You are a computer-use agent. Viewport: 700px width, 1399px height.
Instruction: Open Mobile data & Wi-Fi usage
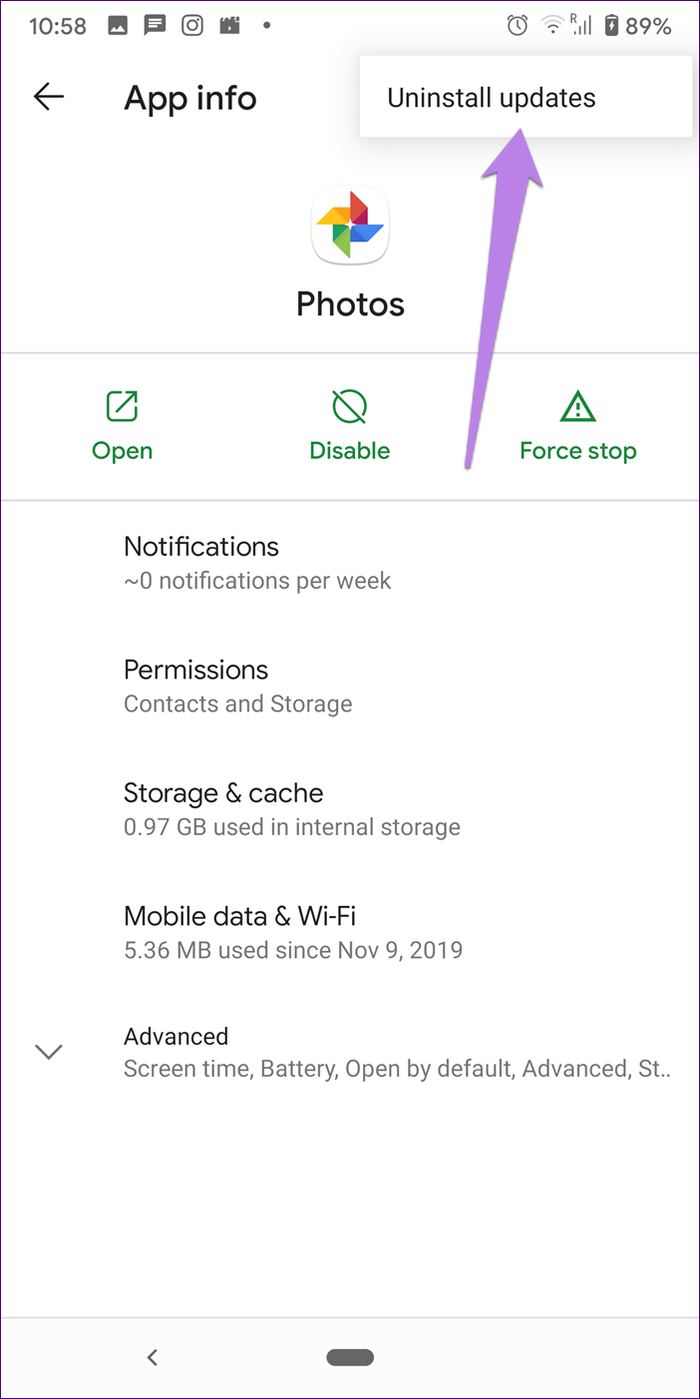(x=350, y=932)
